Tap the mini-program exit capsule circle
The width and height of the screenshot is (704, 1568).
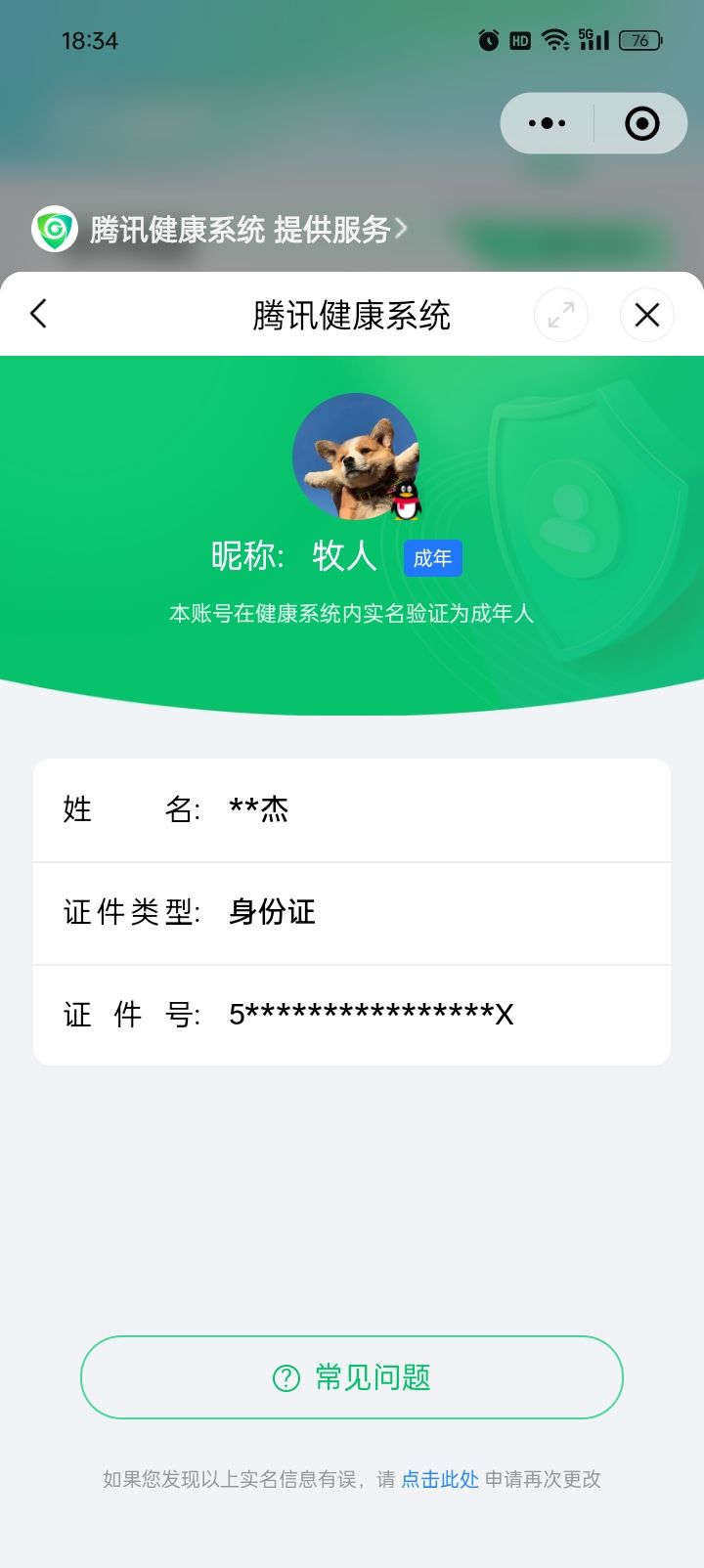click(640, 122)
